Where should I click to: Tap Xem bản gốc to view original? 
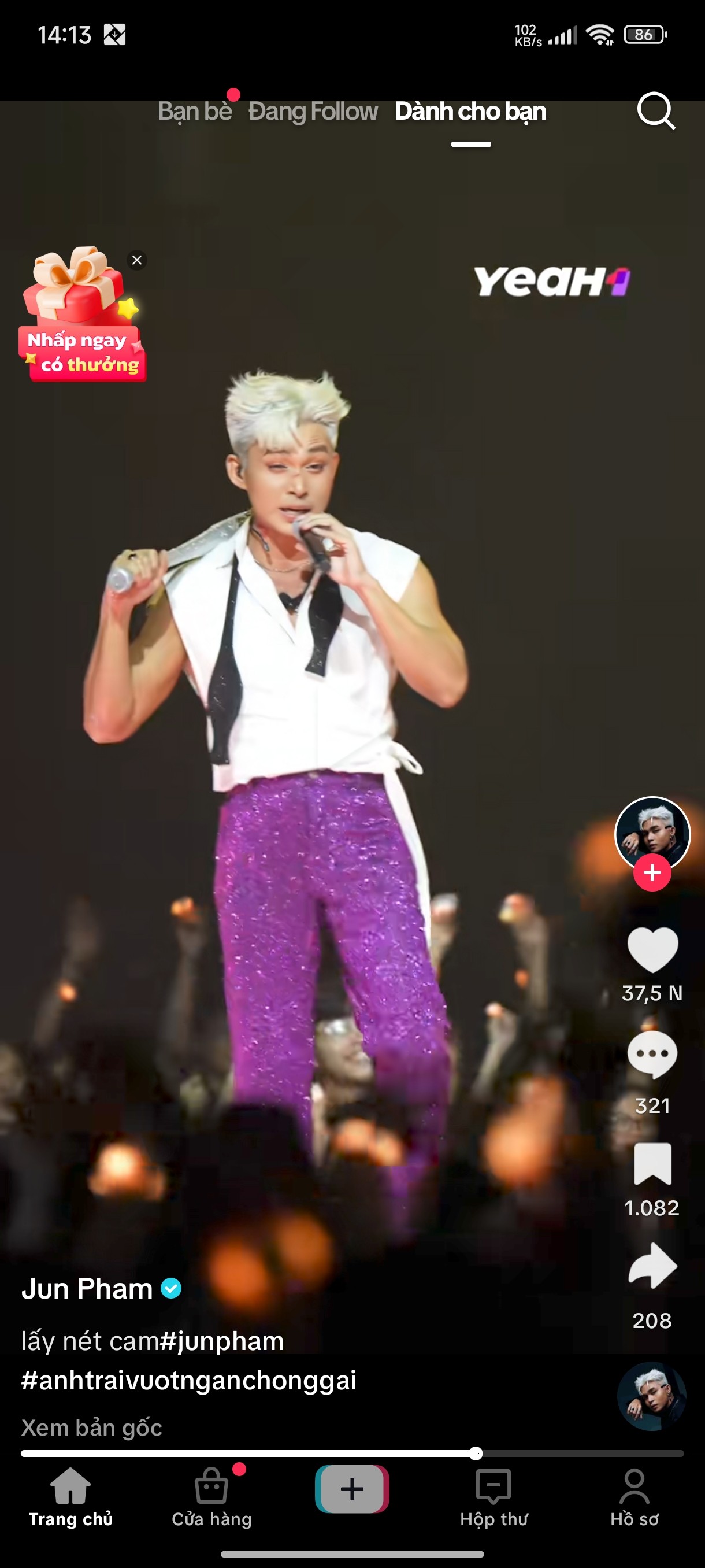[x=92, y=1428]
